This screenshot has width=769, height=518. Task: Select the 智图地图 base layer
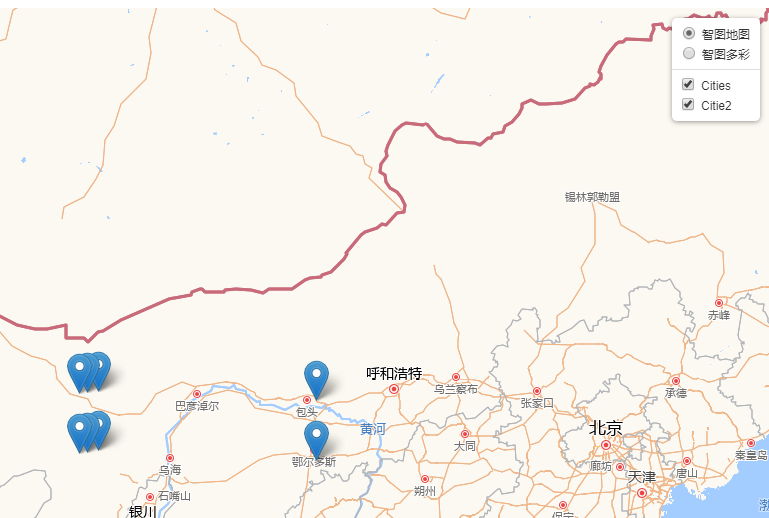(x=689, y=33)
